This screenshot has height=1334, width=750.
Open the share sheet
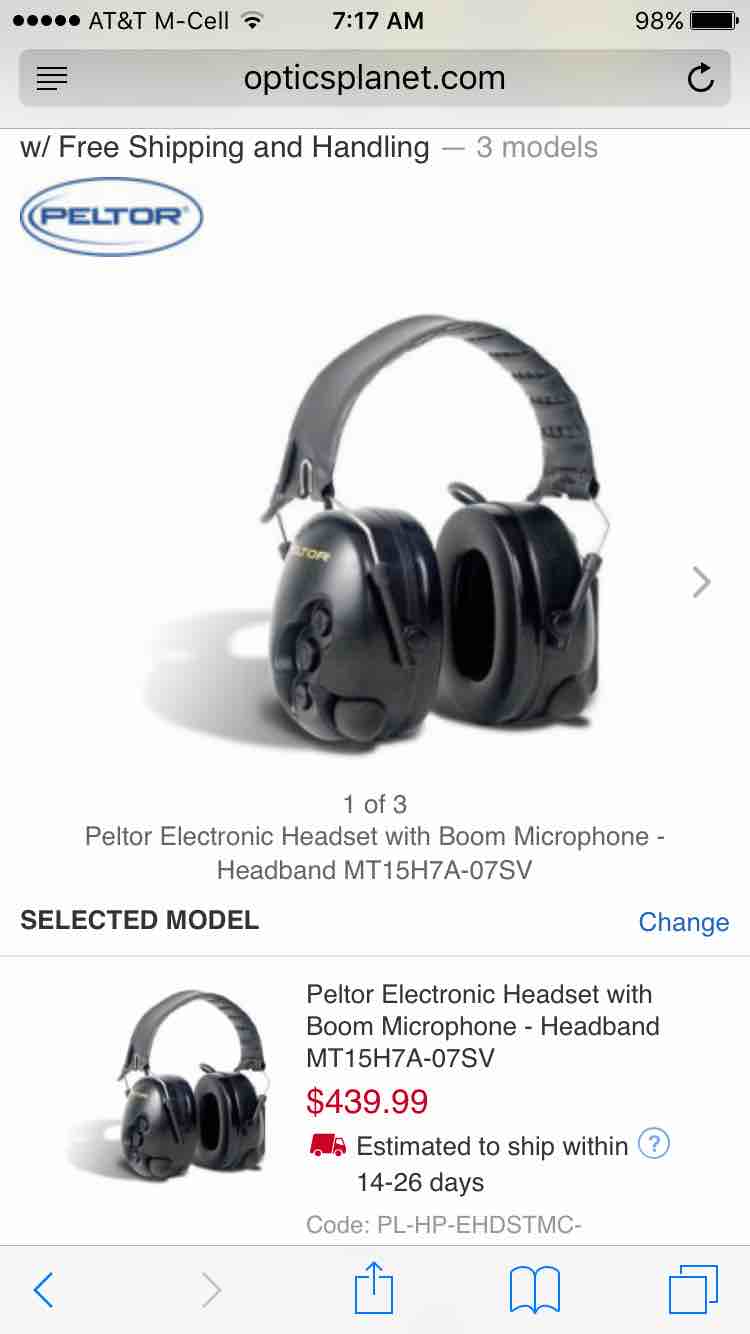click(374, 1288)
